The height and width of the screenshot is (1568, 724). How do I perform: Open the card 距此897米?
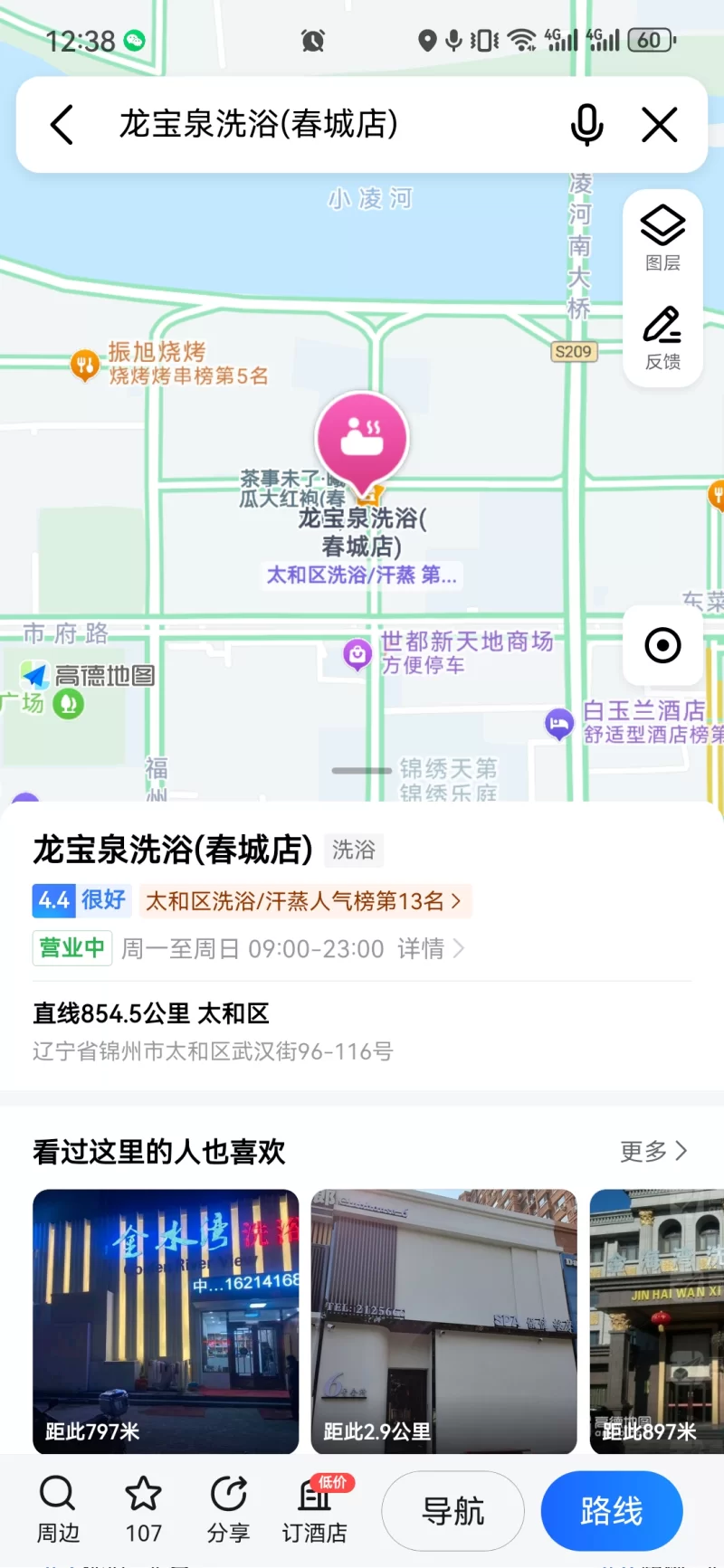point(657,1321)
